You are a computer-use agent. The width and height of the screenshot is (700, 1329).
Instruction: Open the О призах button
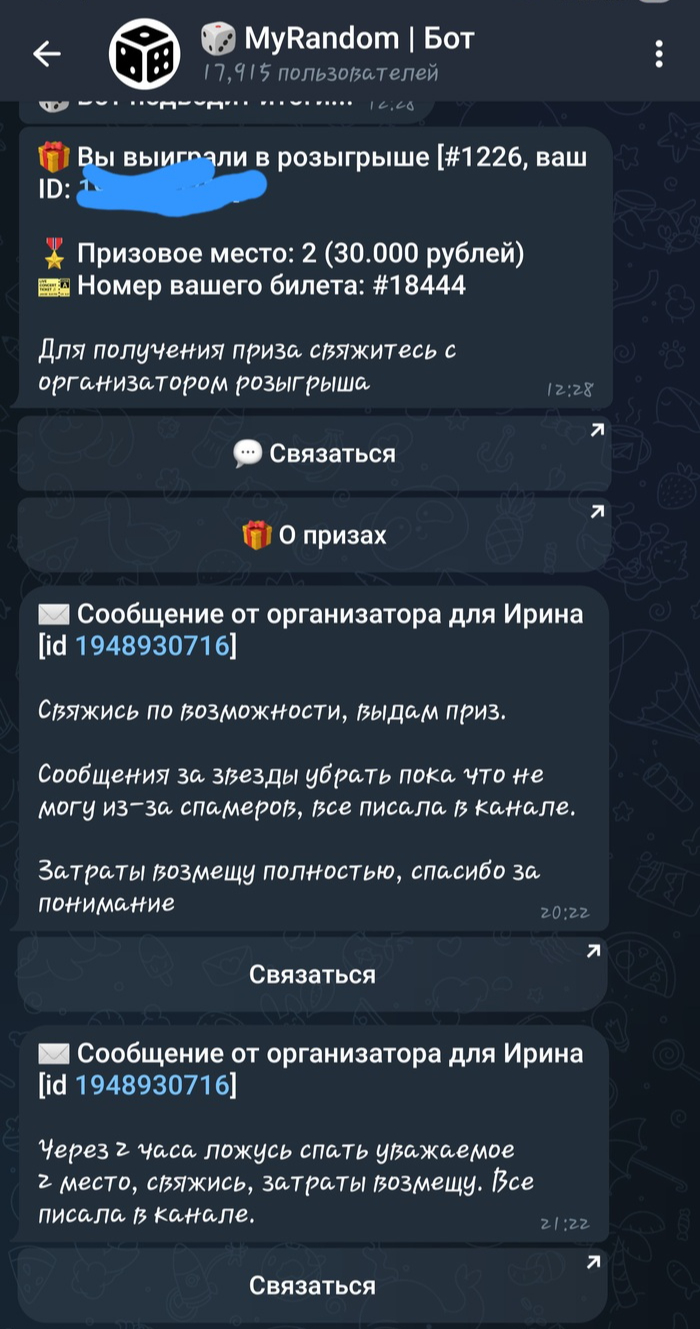coord(313,536)
